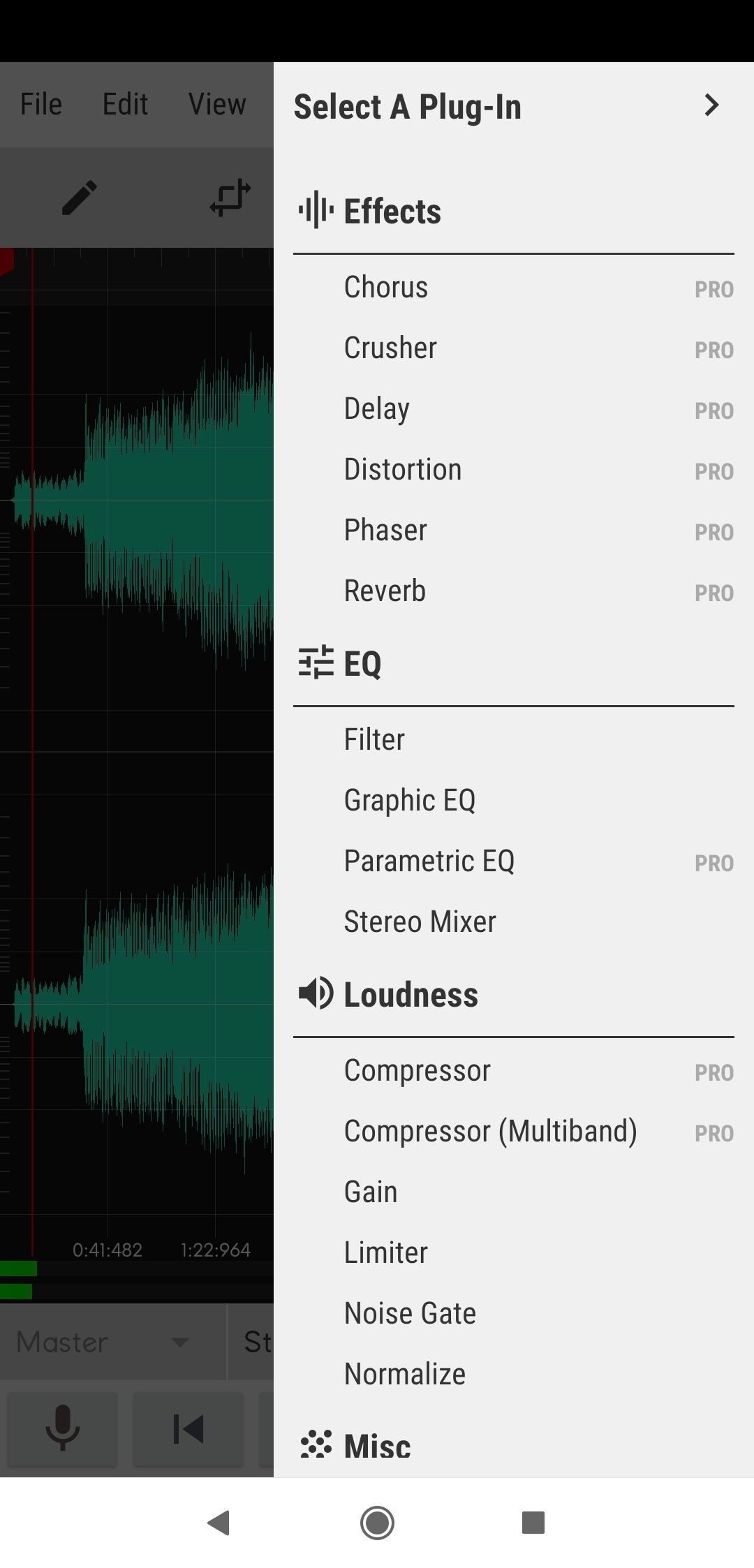Open the File menu

pos(41,105)
